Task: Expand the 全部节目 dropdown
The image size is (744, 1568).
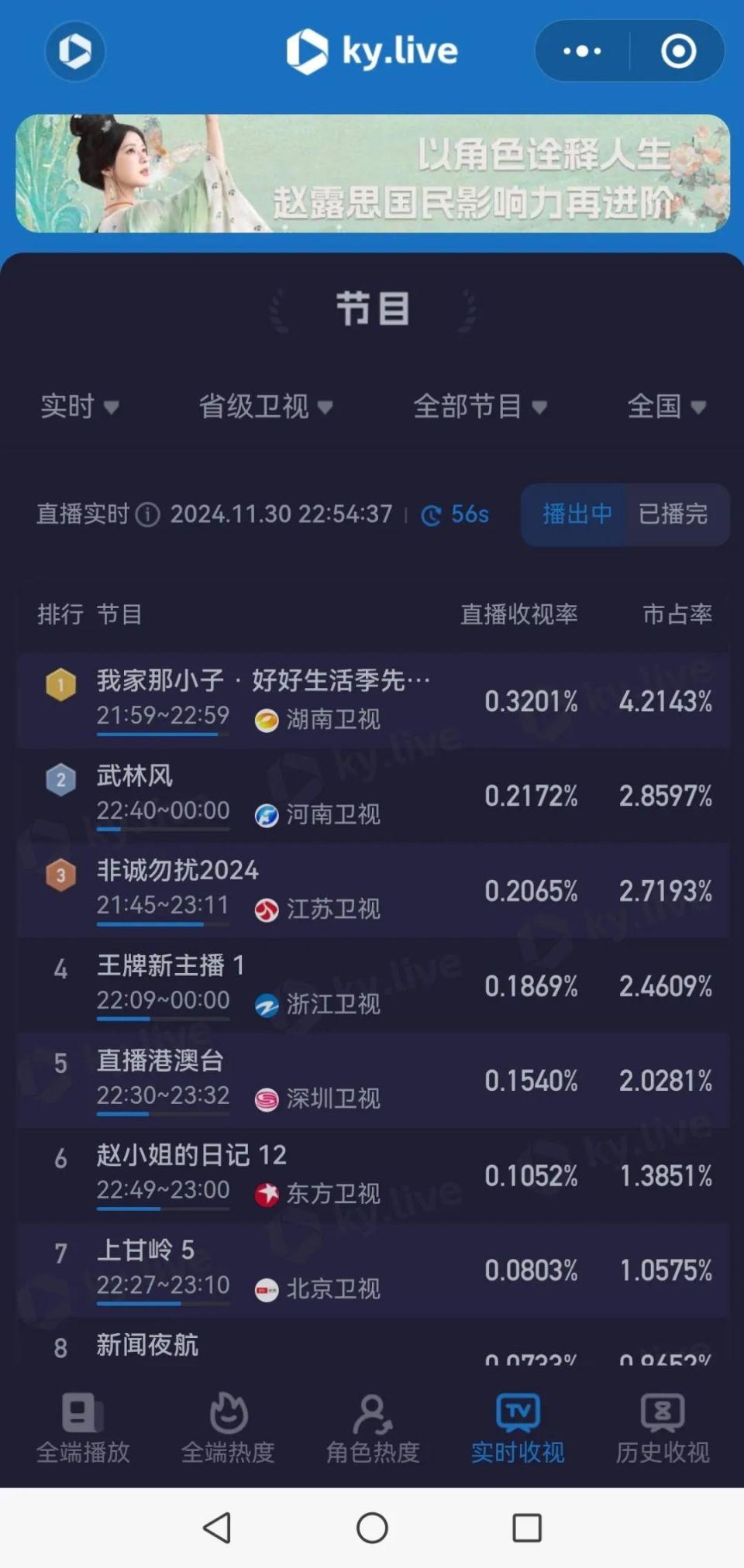Action: [x=481, y=406]
